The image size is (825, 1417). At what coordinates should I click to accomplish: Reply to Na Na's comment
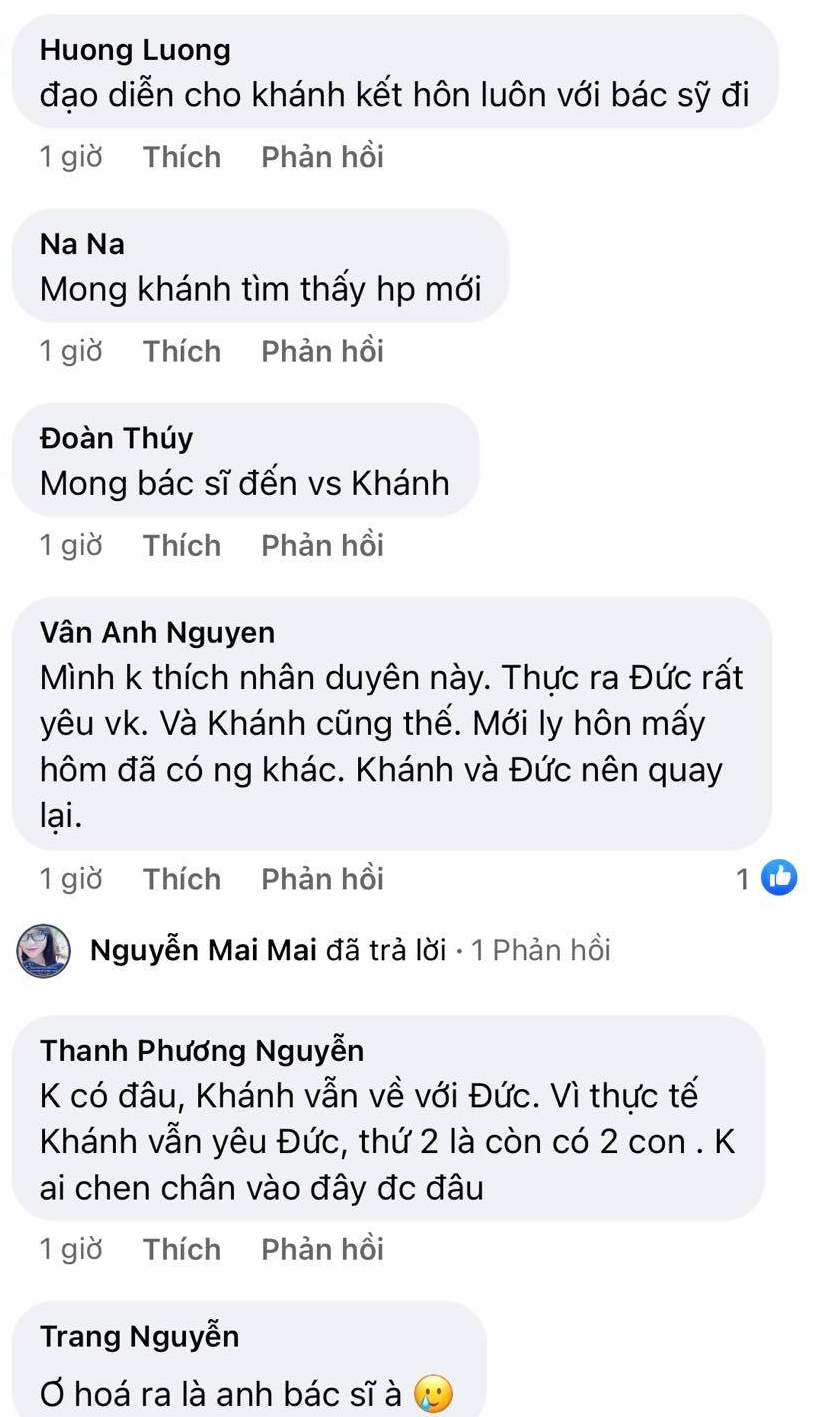322,351
